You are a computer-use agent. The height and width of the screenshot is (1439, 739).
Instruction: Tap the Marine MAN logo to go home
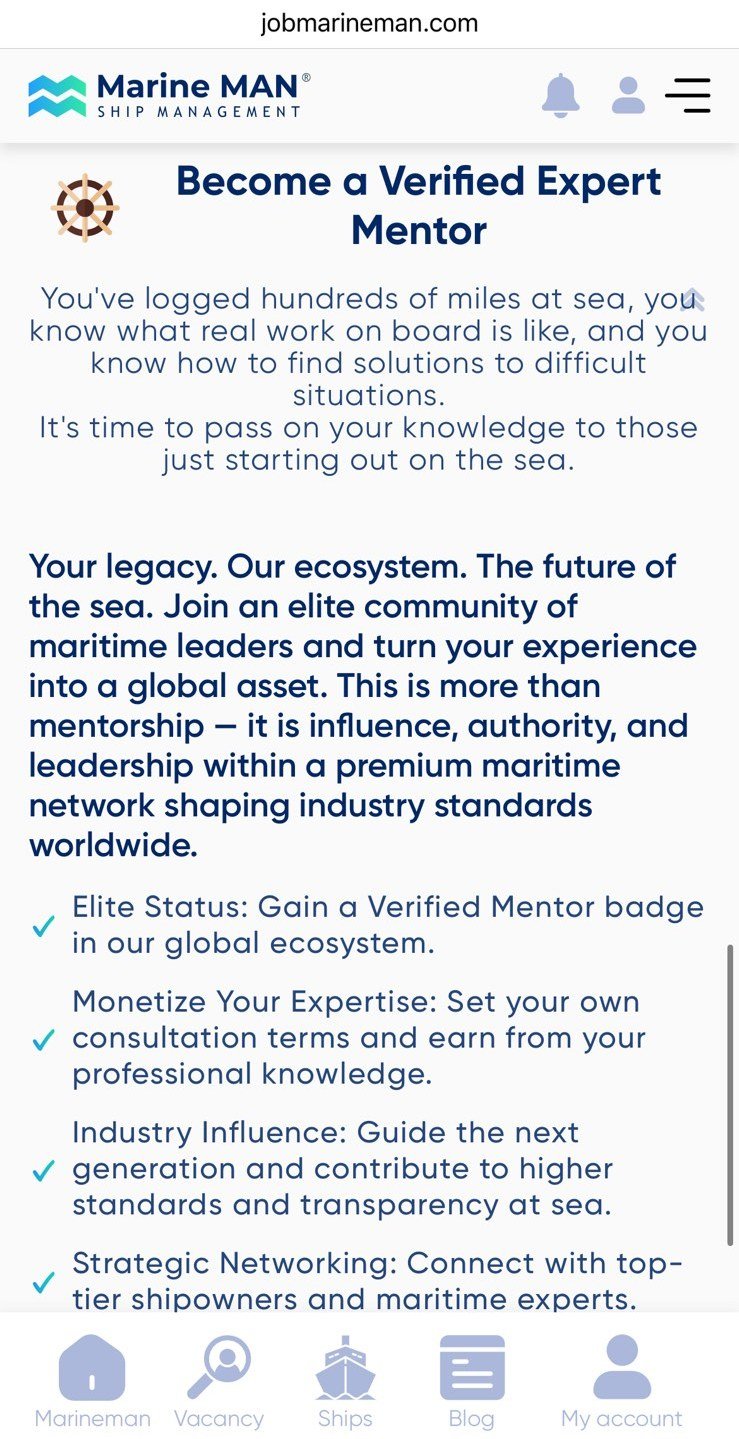pyautogui.click(x=169, y=96)
